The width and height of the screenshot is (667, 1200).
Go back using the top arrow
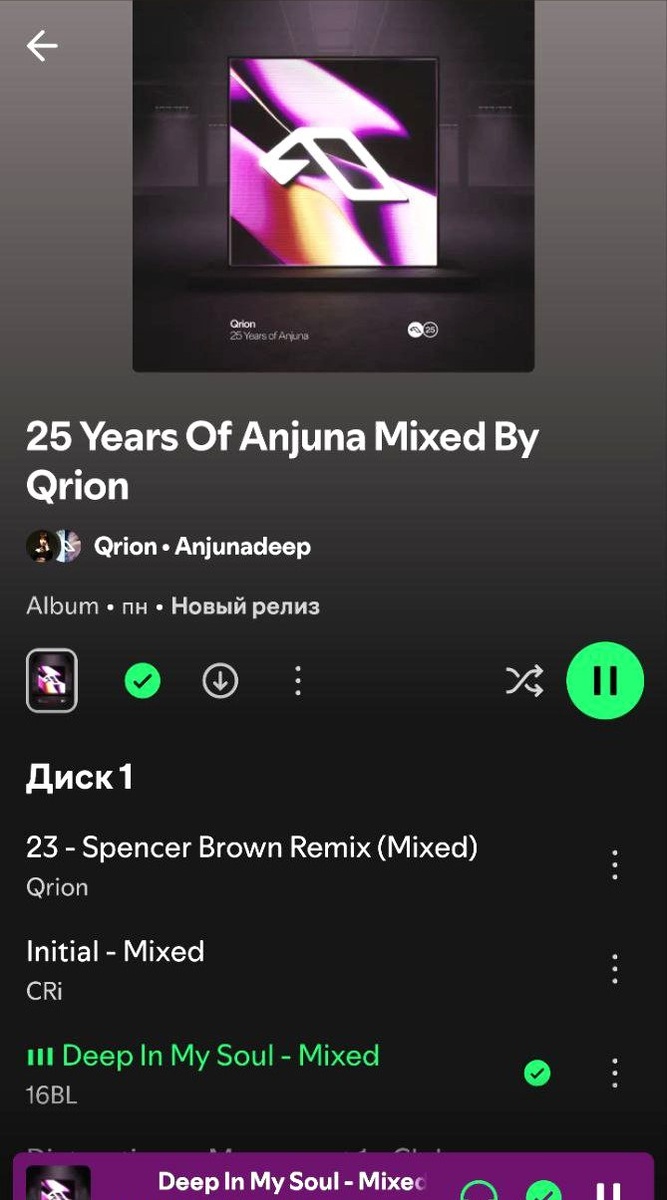point(42,46)
